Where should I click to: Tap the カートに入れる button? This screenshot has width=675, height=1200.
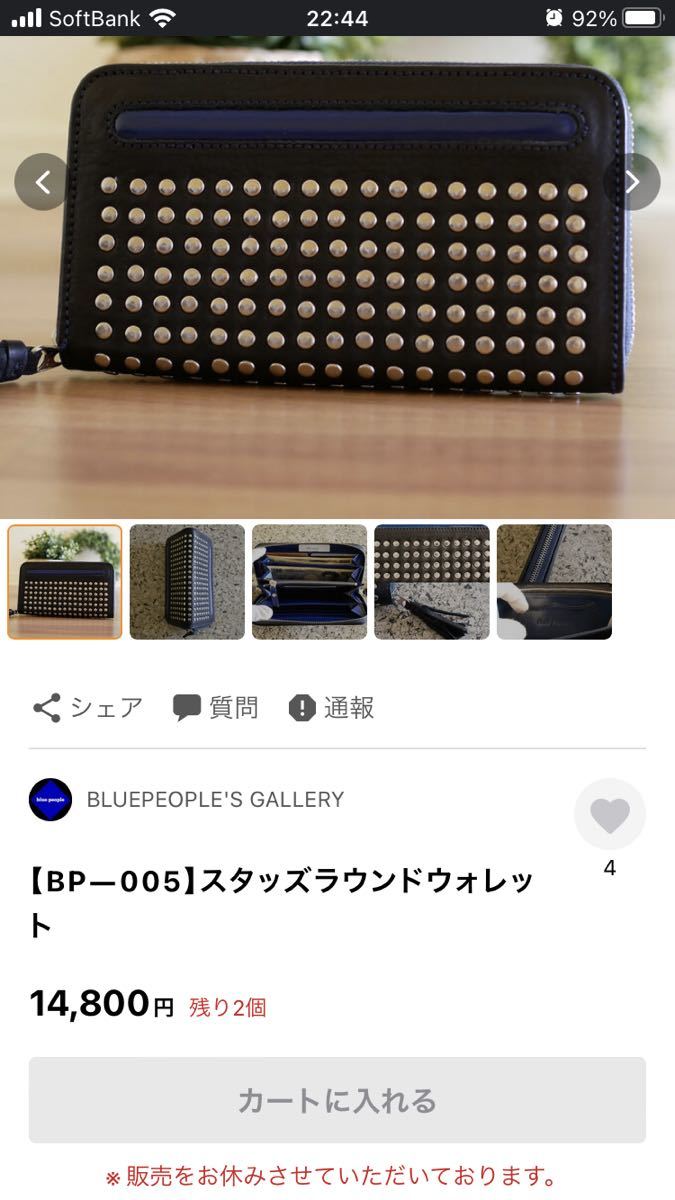click(x=337, y=1100)
